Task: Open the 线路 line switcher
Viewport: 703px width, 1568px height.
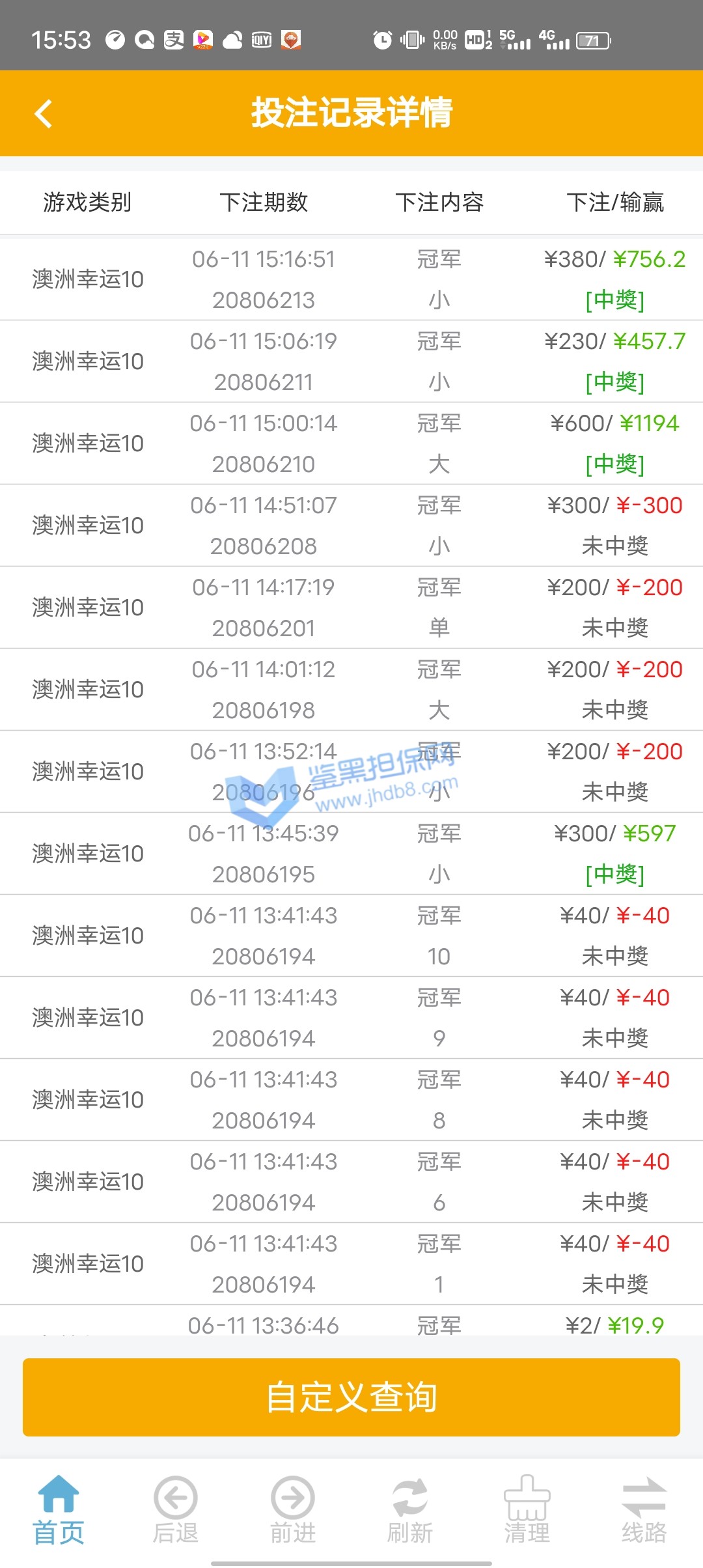Action: [644, 1509]
